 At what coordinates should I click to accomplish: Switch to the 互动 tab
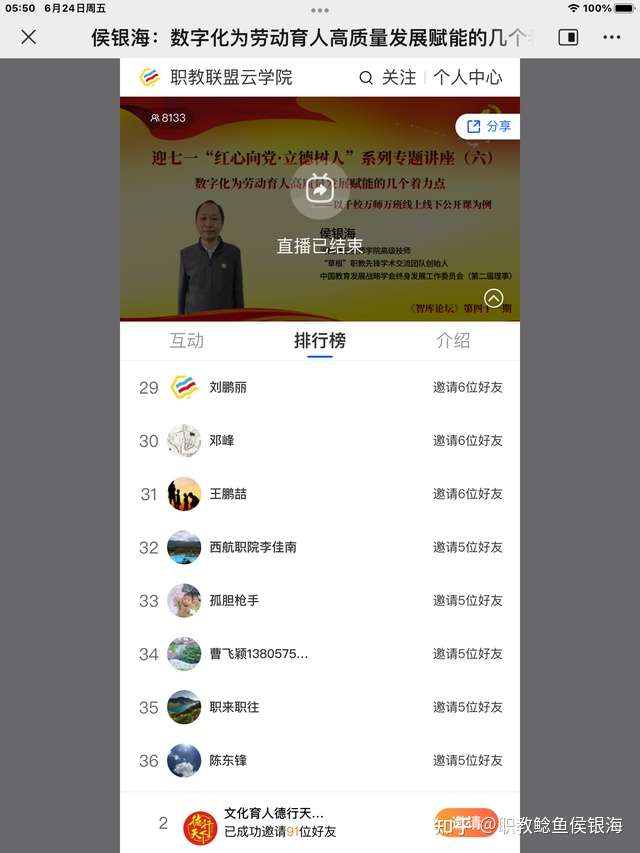click(x=186, y=340)
